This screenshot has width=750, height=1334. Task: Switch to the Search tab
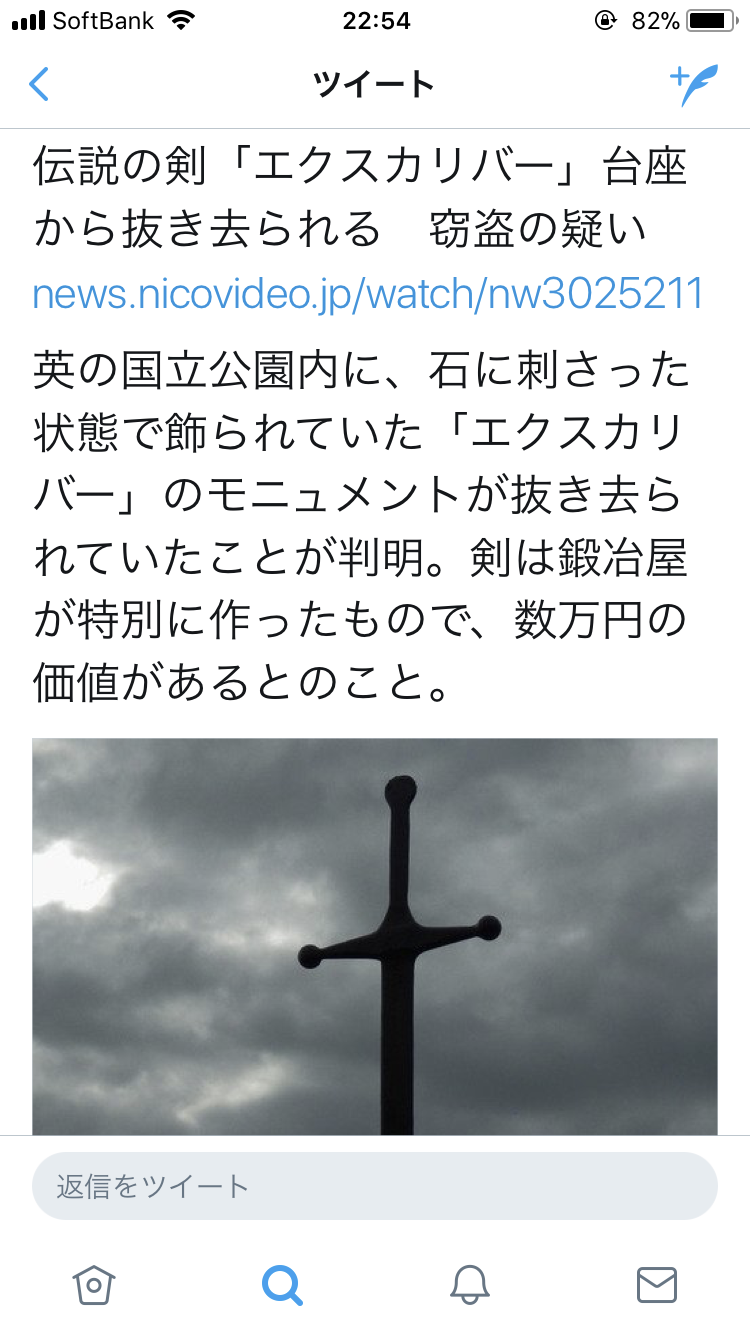point(282,1284)
